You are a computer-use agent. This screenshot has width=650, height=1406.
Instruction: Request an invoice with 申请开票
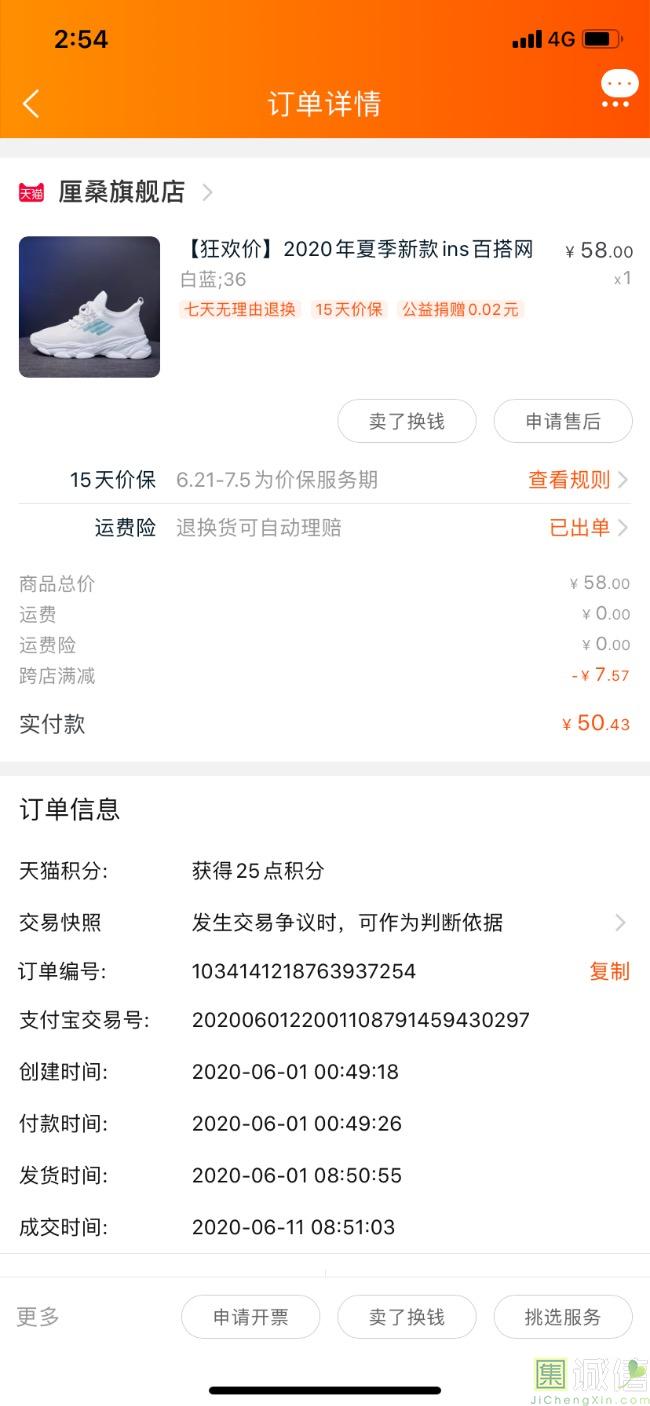(250, 1317)
